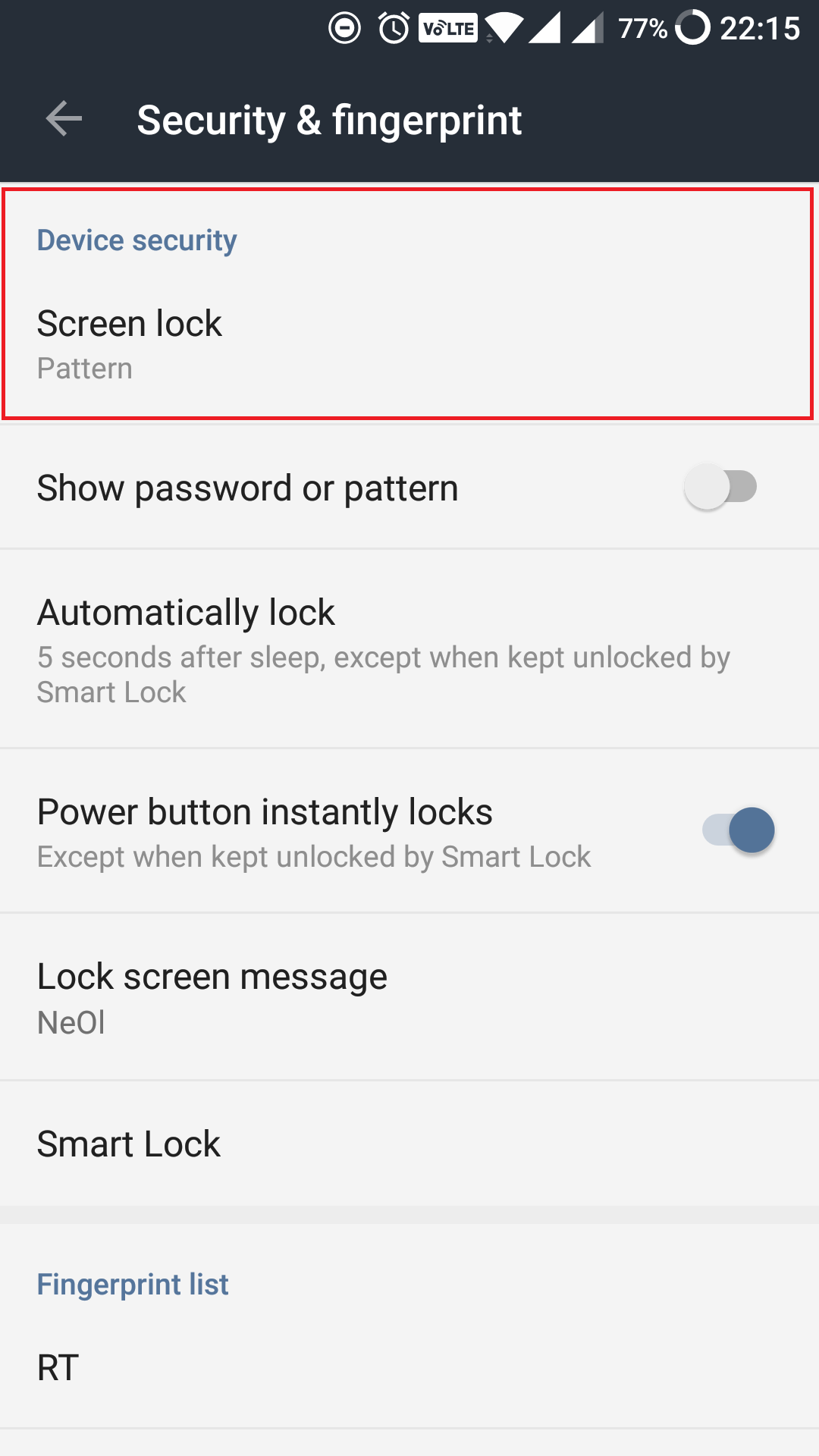Image resolution: width=819 pixels, height=1456 pixels.
Task: Select the RT fingerprint entry
Action: (409, 1367)
